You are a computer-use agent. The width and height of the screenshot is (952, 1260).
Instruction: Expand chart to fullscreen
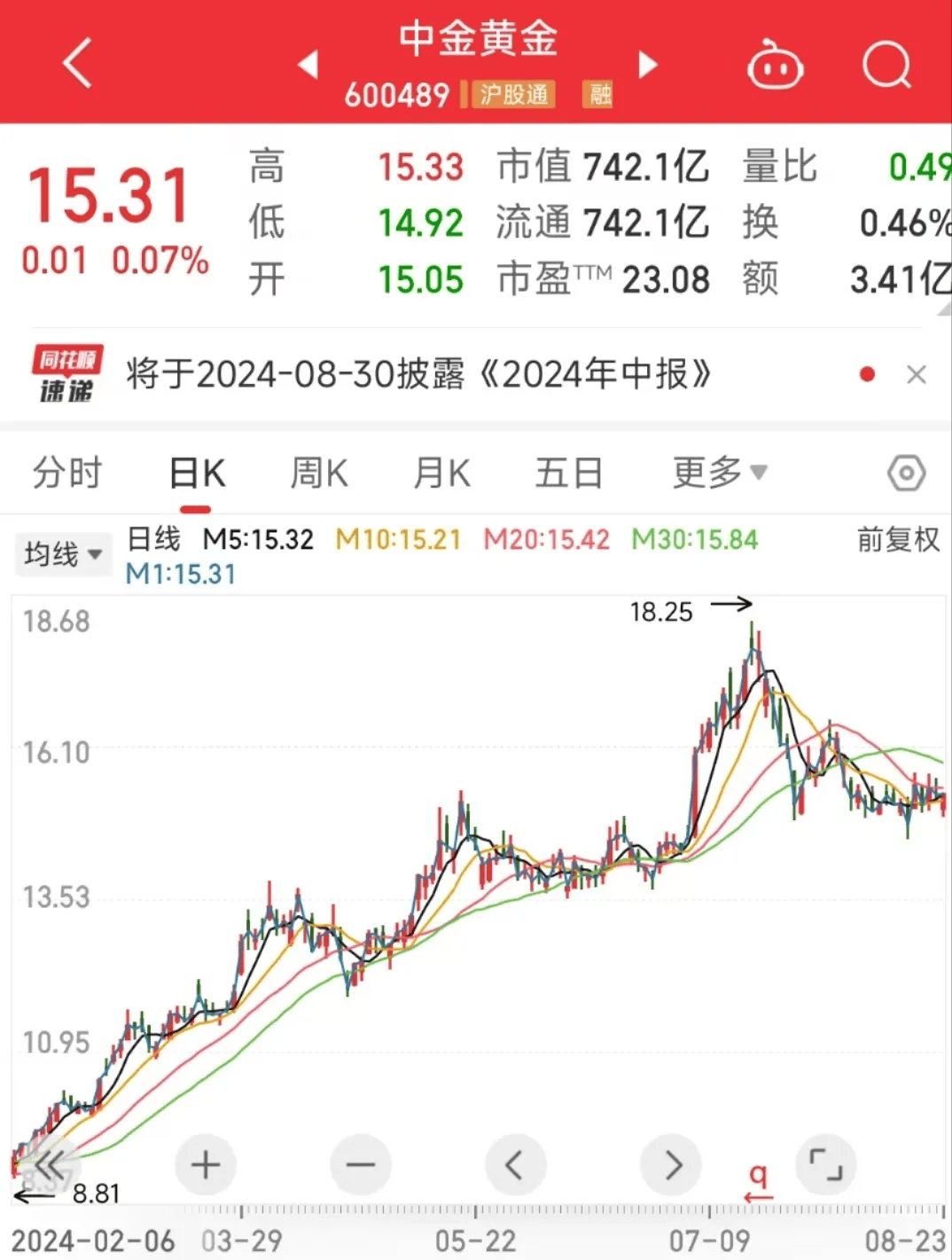(826, 1164)
